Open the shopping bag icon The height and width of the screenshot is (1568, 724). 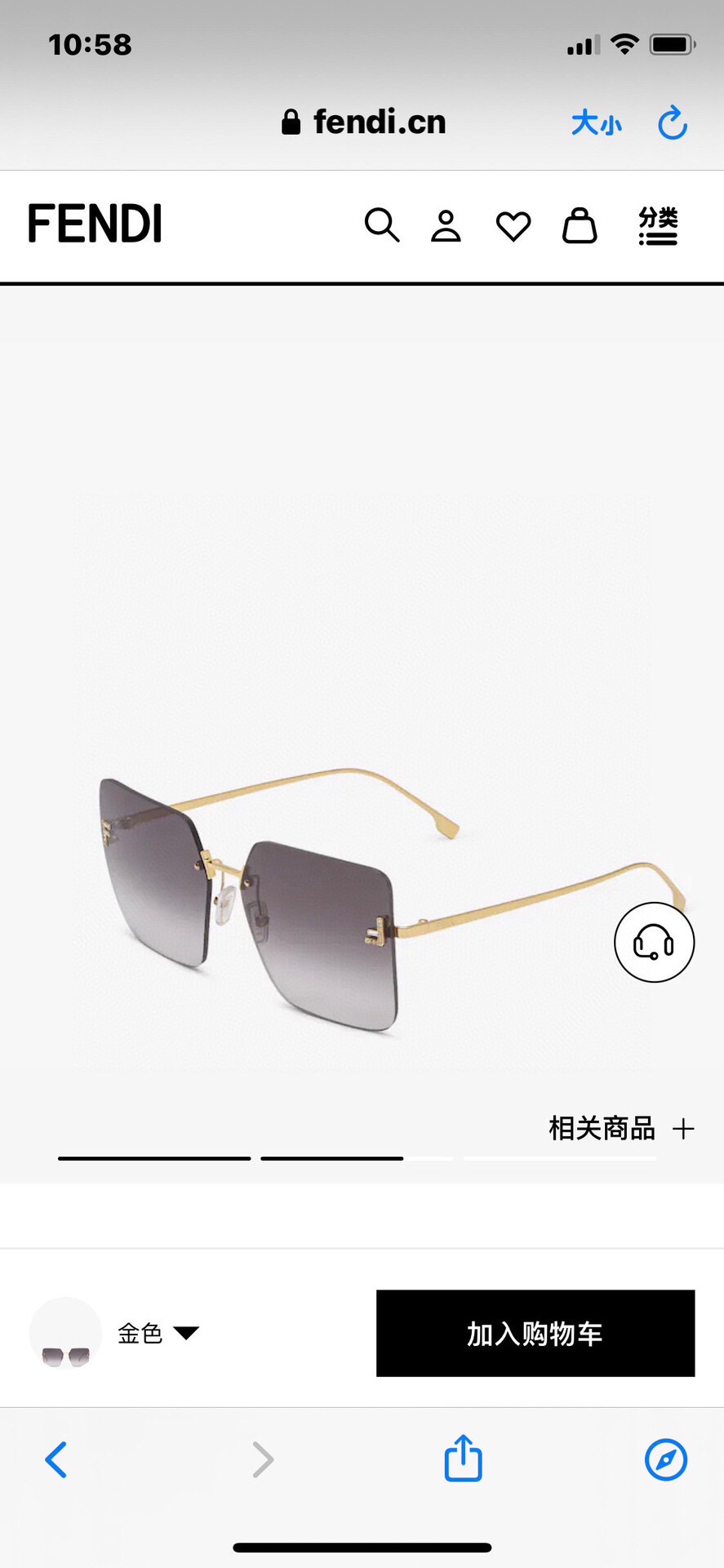[580, 225]
